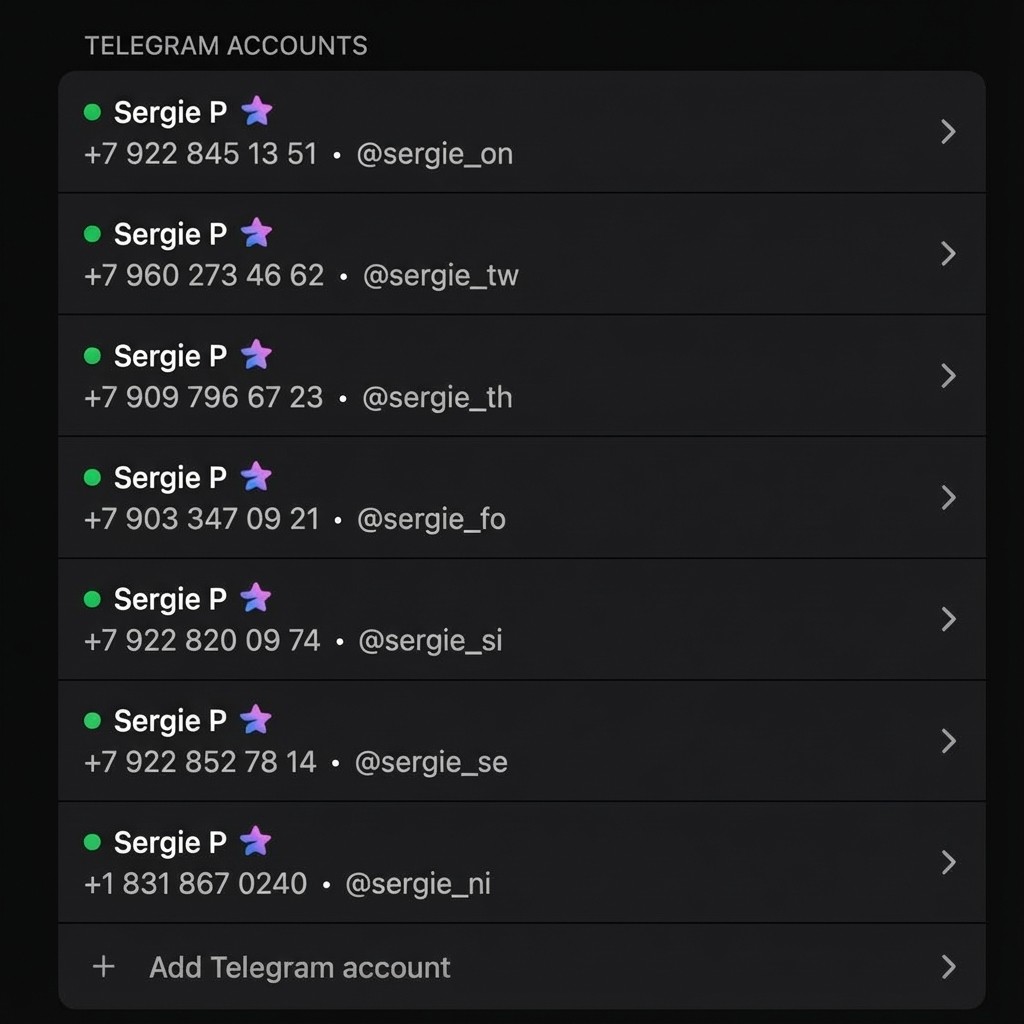This screenshot has height=1024, width=1024.
Task: Open the @sergie_si account details
Action: click(x=520, y=620)
